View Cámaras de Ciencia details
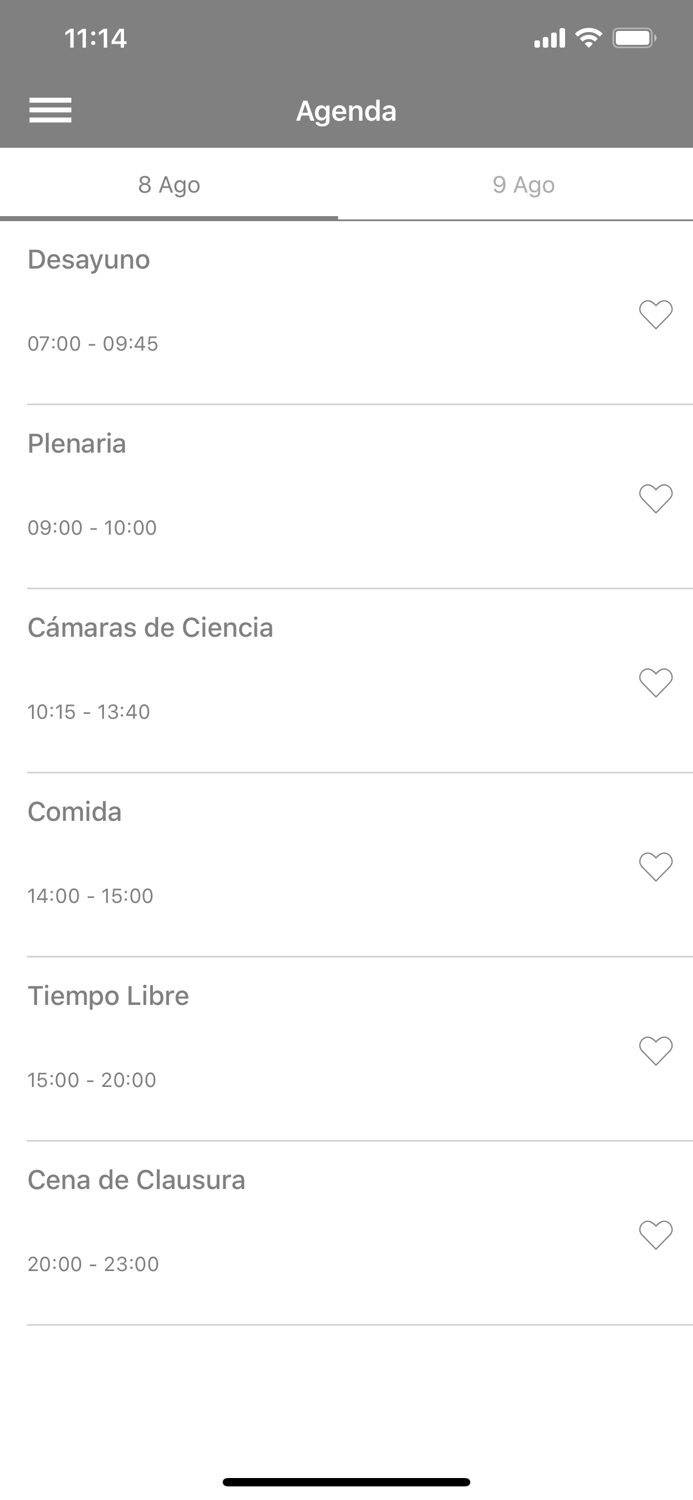The width and height of the screenshot is (693, 1500). [300, 668]
